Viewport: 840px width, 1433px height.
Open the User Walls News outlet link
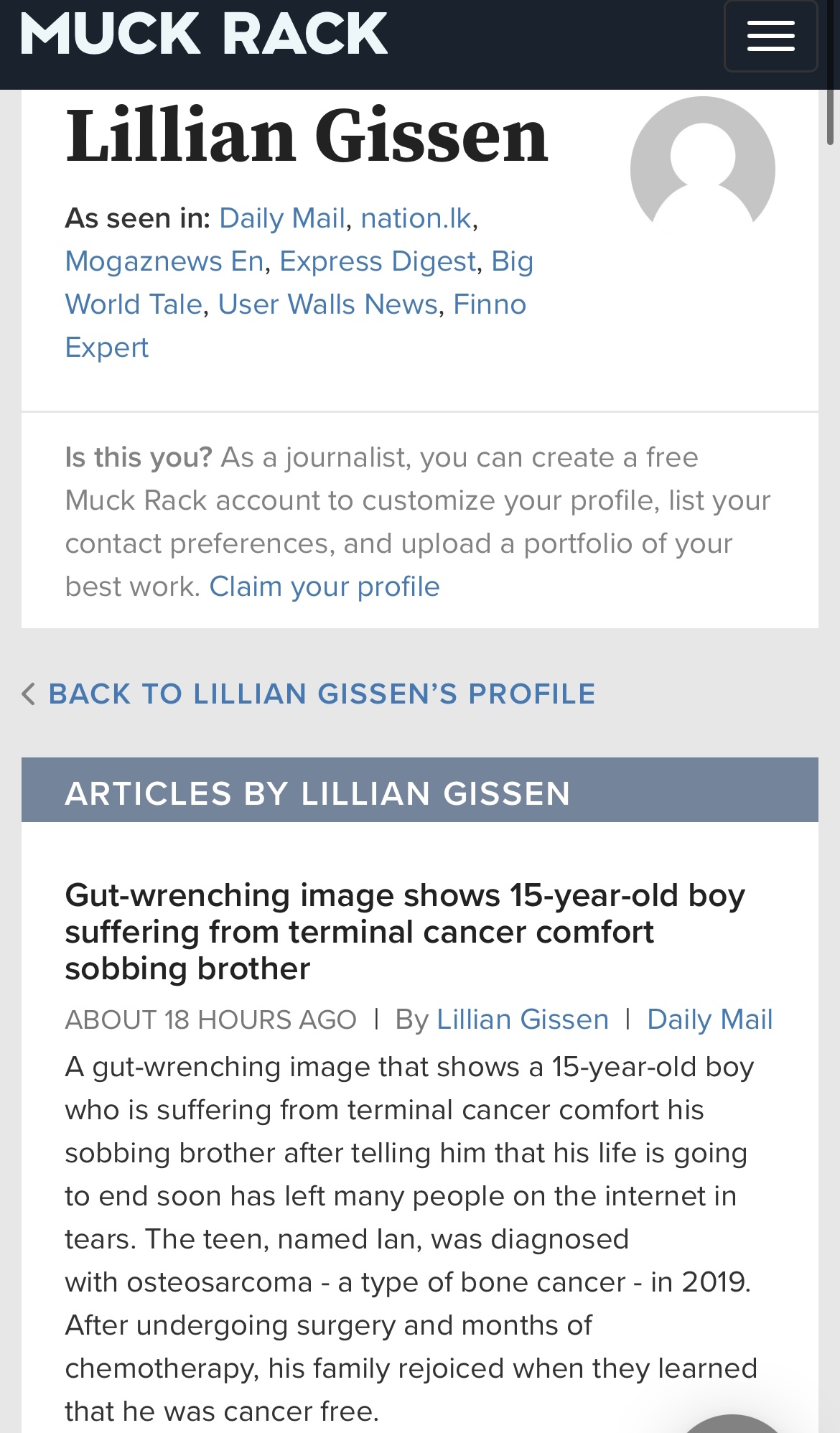[x=328, y=304]
